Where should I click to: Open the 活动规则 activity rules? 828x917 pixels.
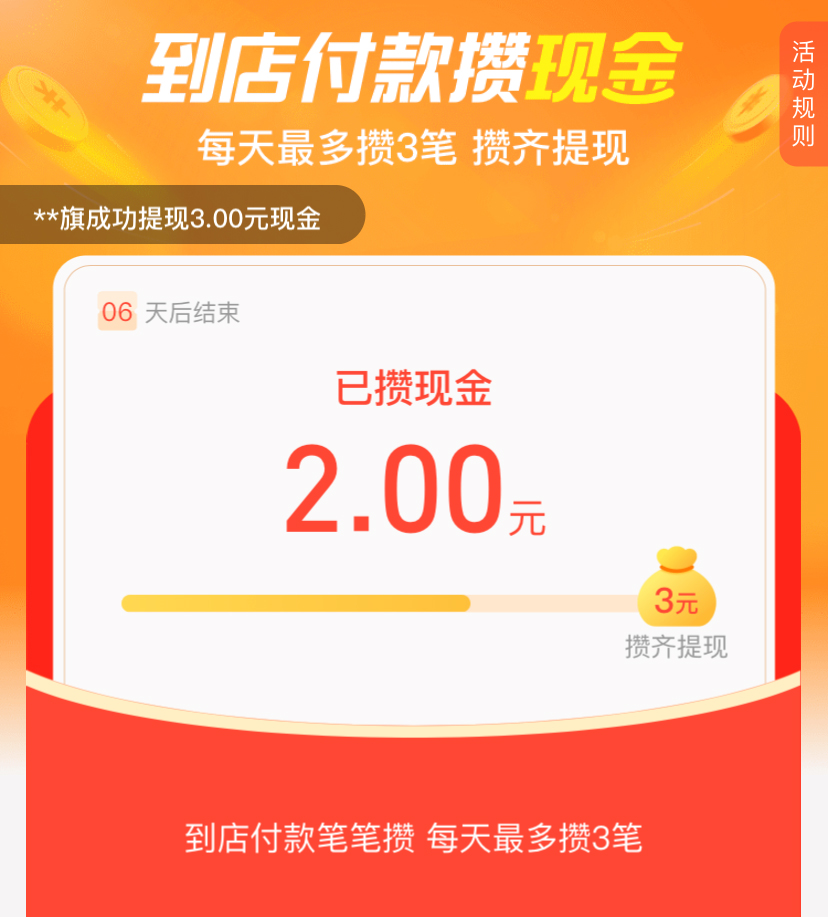[x=803, y=94]
